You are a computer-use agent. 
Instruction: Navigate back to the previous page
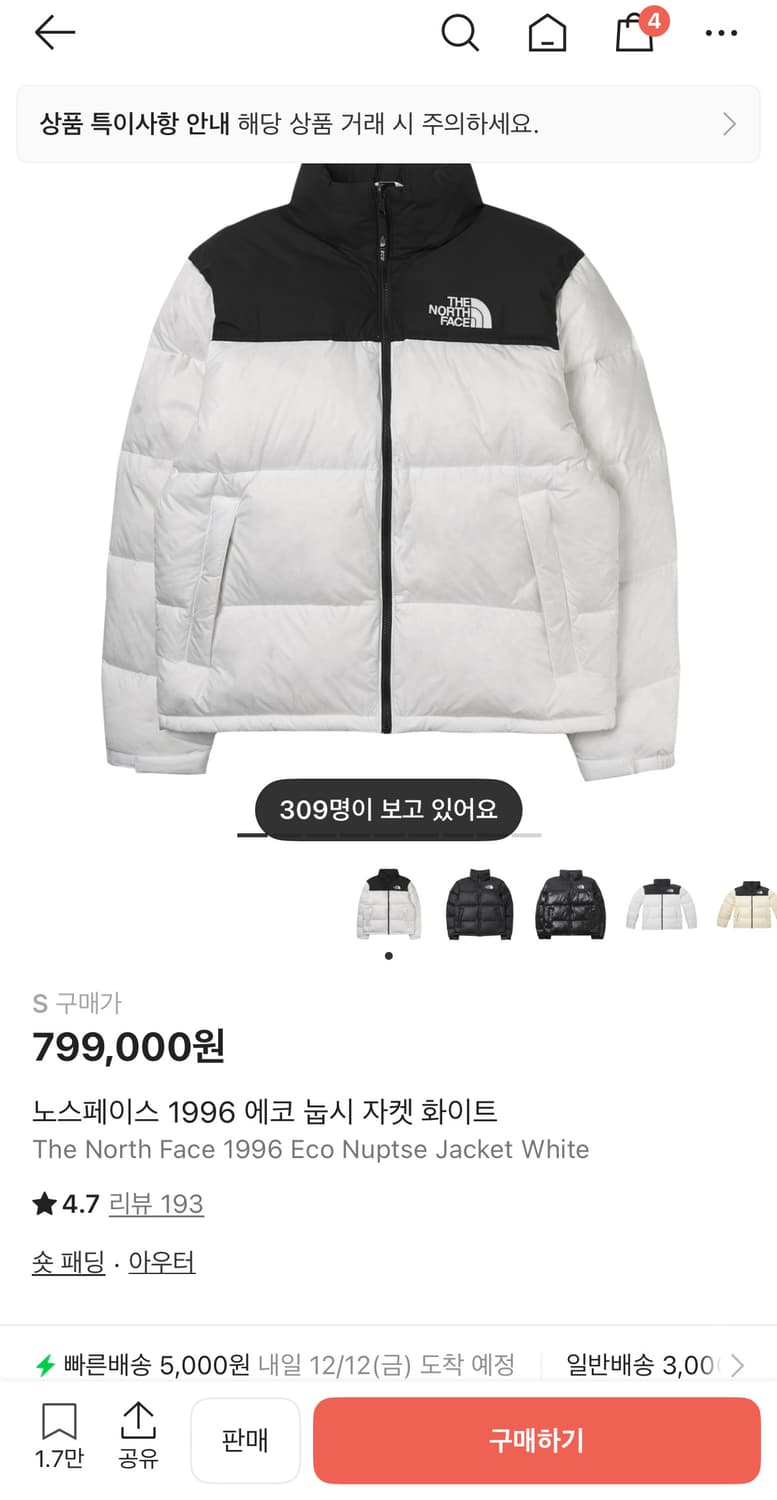pyautogui.click(x=55, y=32)
